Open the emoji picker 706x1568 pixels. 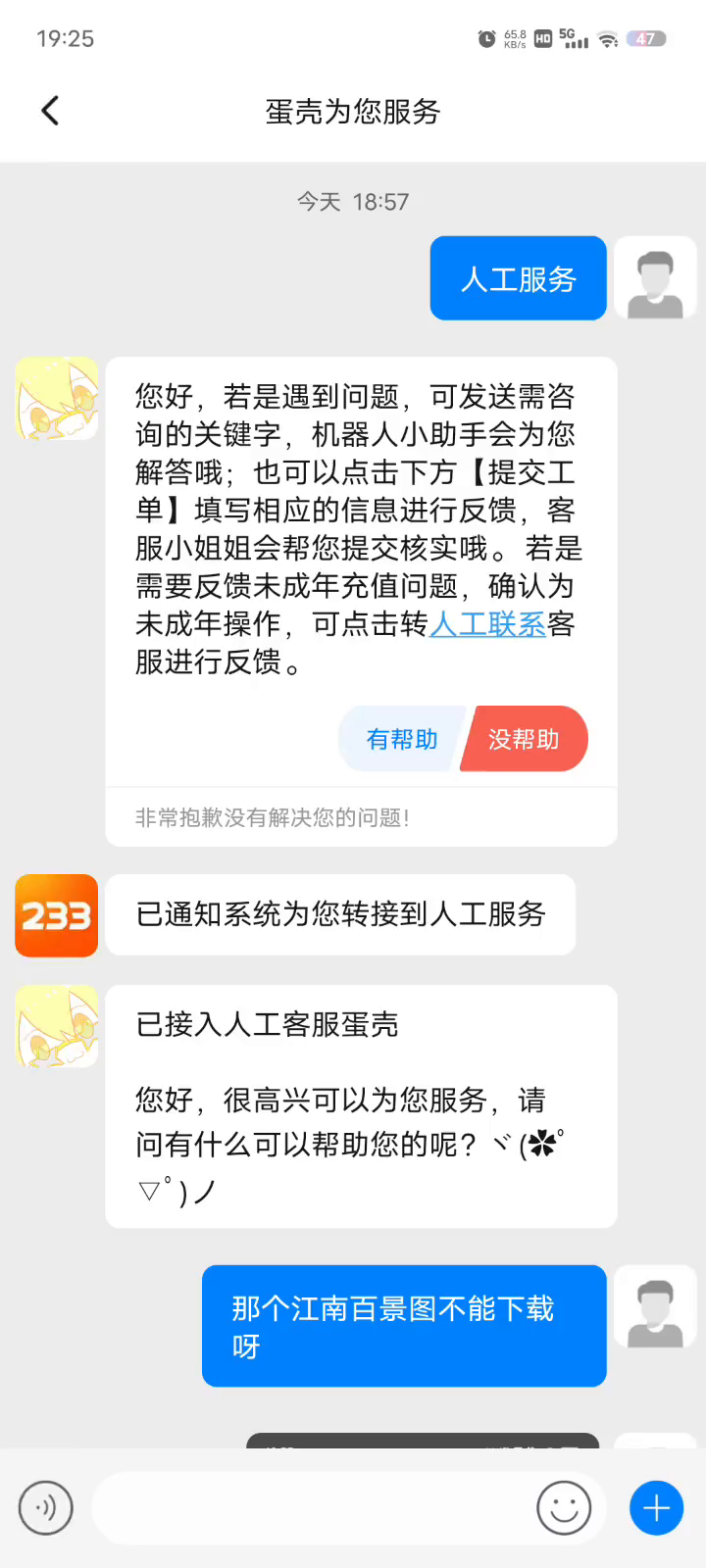pyautogui.click(x=564, y=1507)
